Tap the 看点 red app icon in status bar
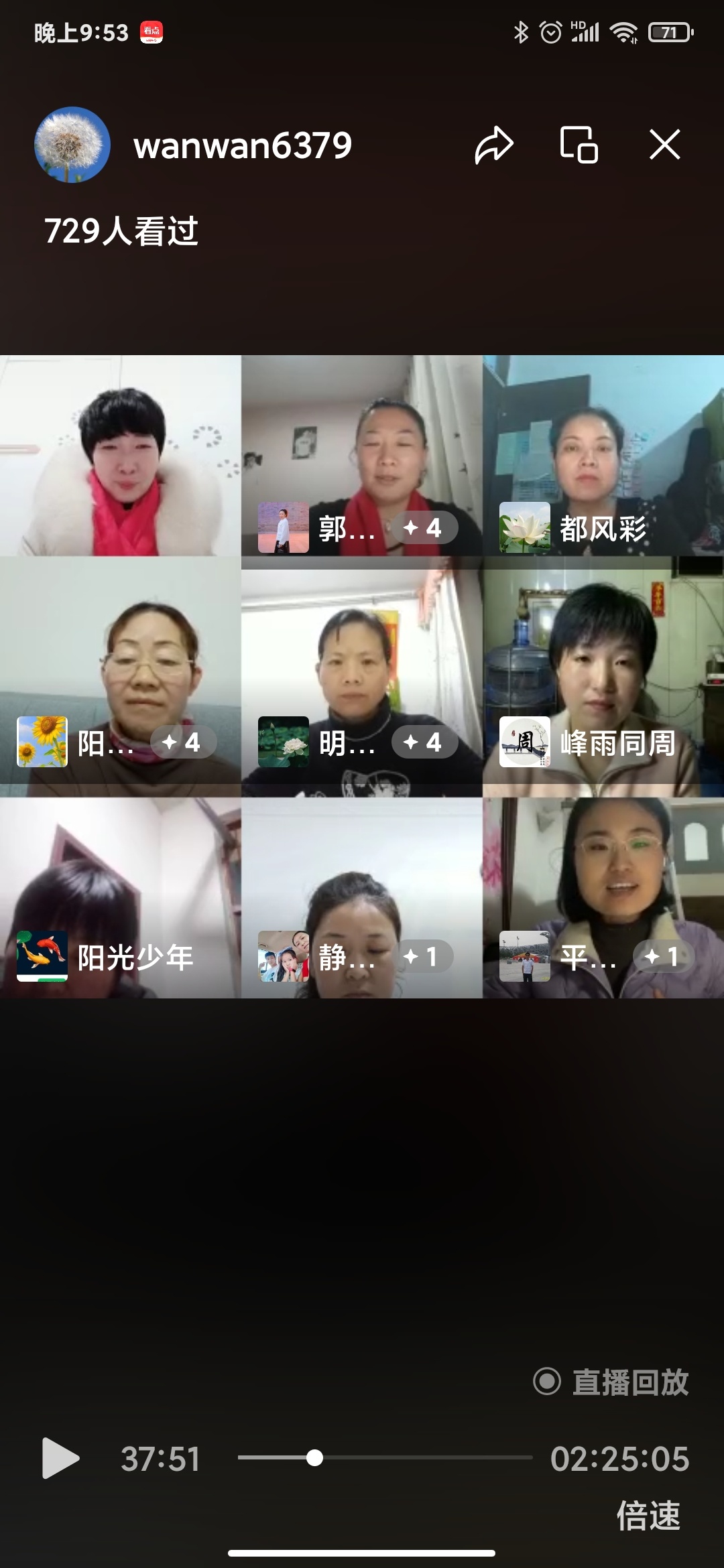This screenshot has width=724, height=1568. click(152, 32)
